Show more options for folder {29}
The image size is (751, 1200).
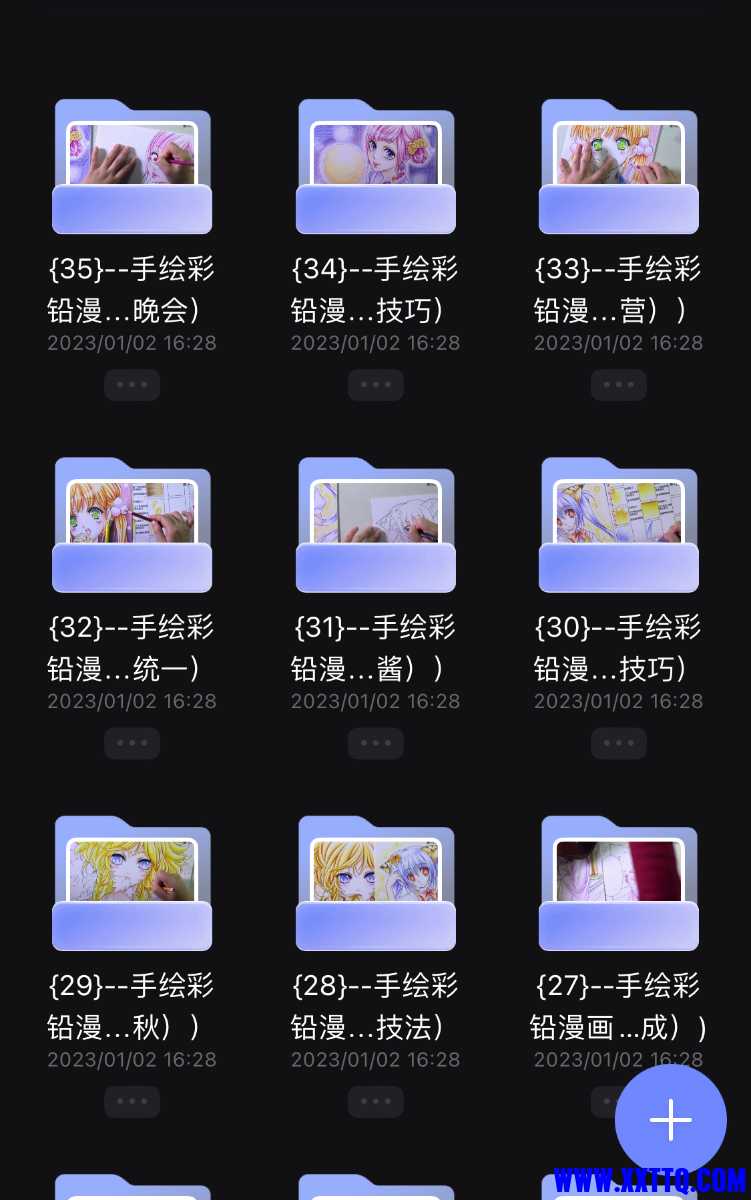coord(132,1101)
